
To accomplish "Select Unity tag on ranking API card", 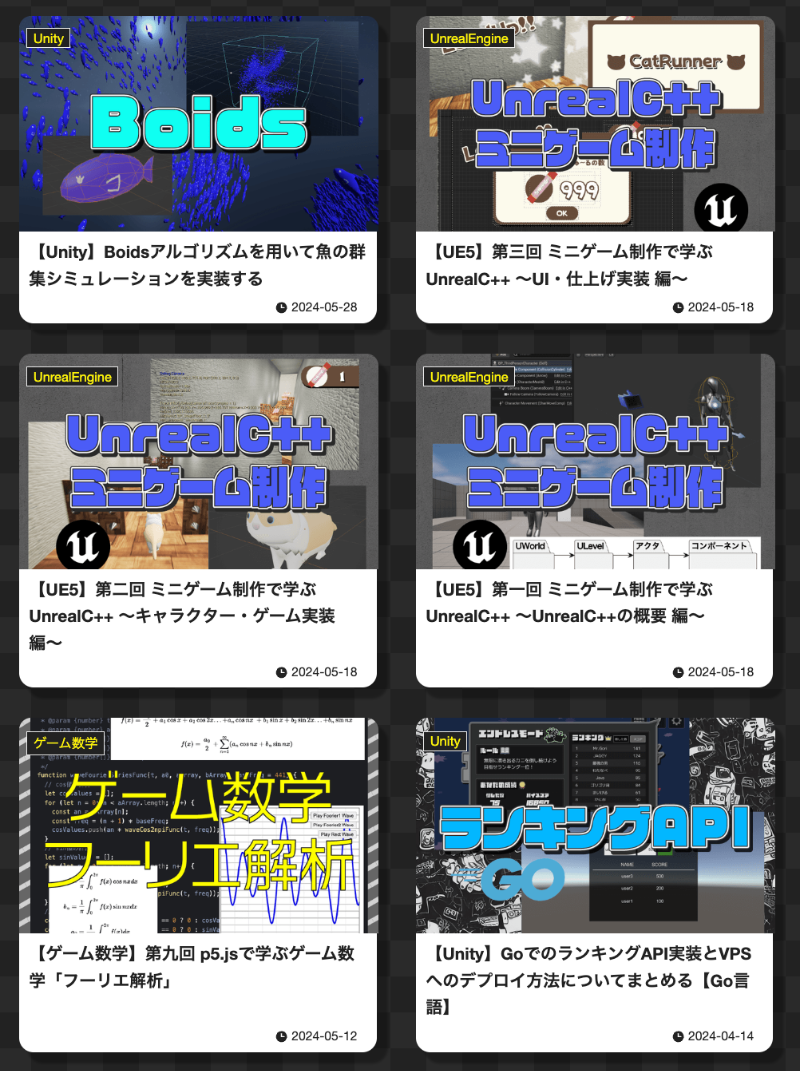I will tap(445, 741).
